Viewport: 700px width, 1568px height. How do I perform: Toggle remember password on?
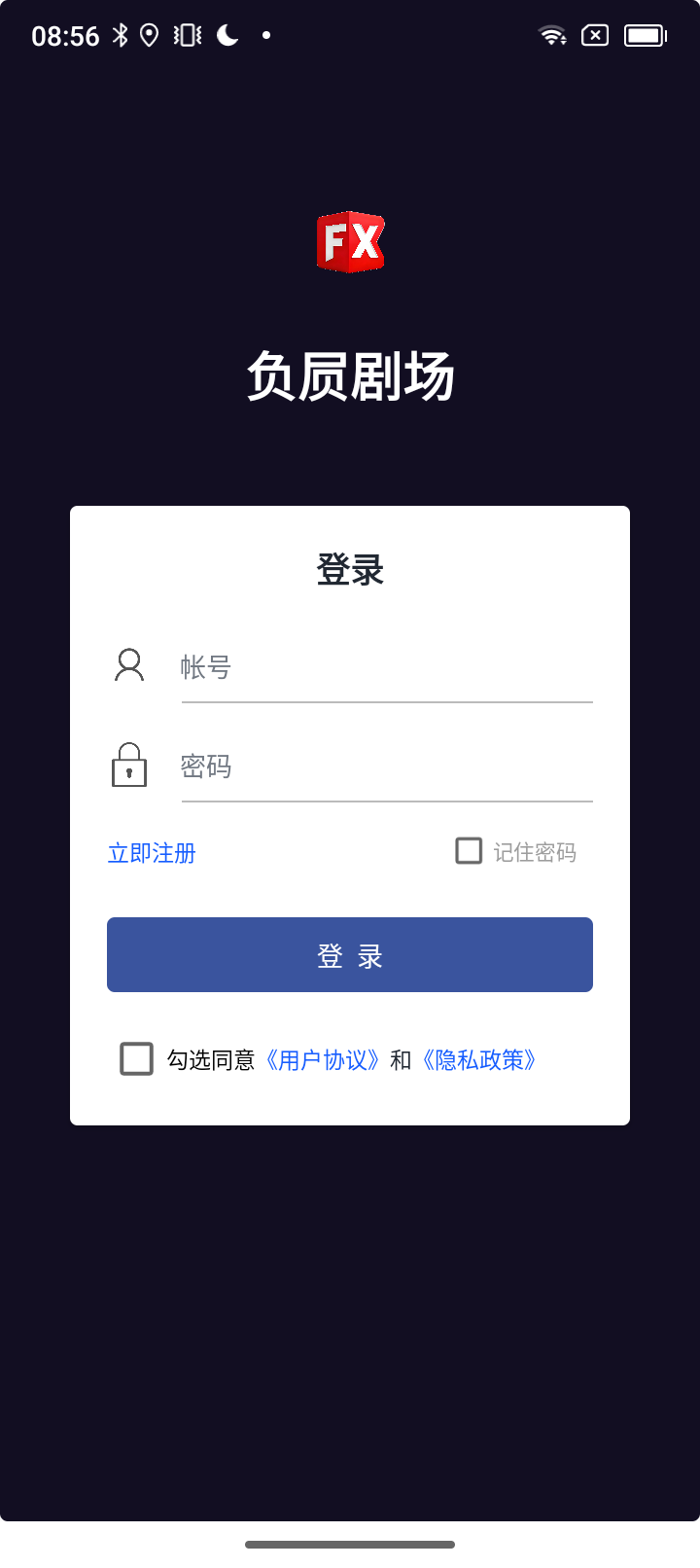click(x=469, y=850)
